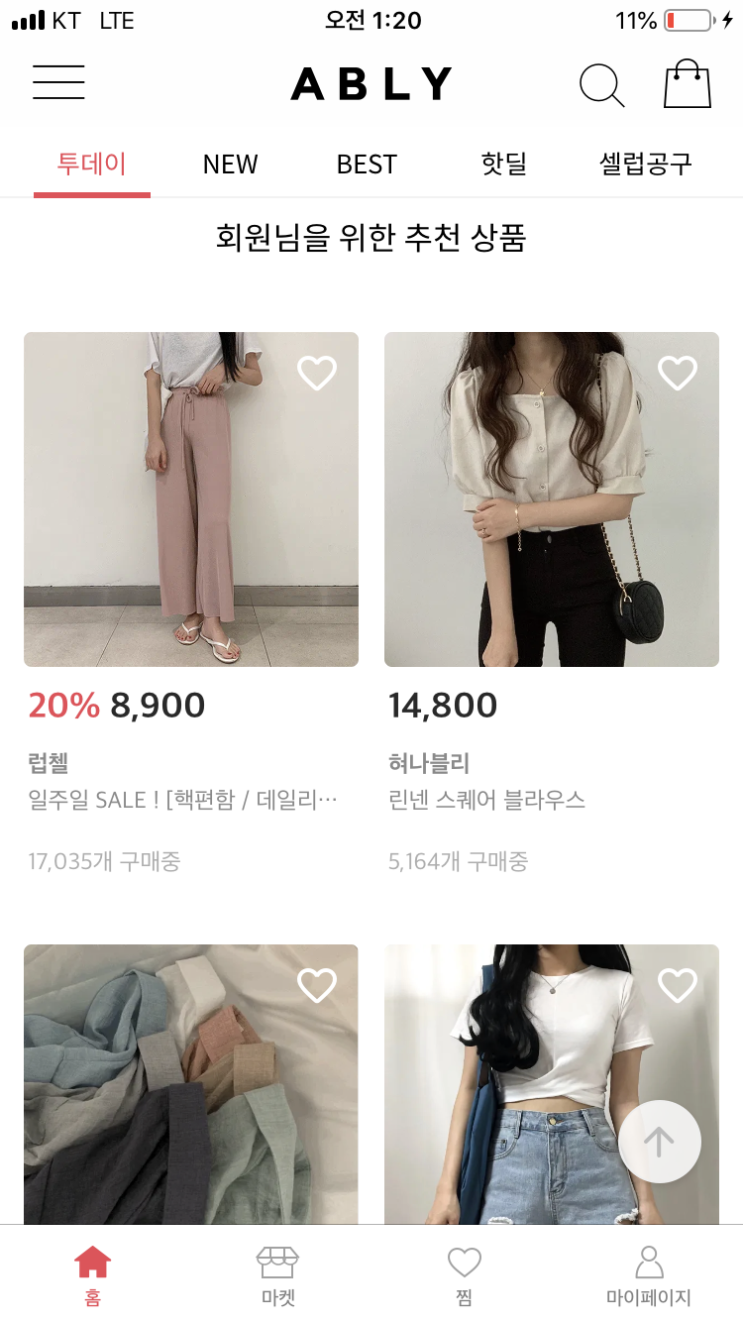Open 마이페이지 from the bottom bar
Viewport: 743px width, 1322px height.
click(650, 1275)
